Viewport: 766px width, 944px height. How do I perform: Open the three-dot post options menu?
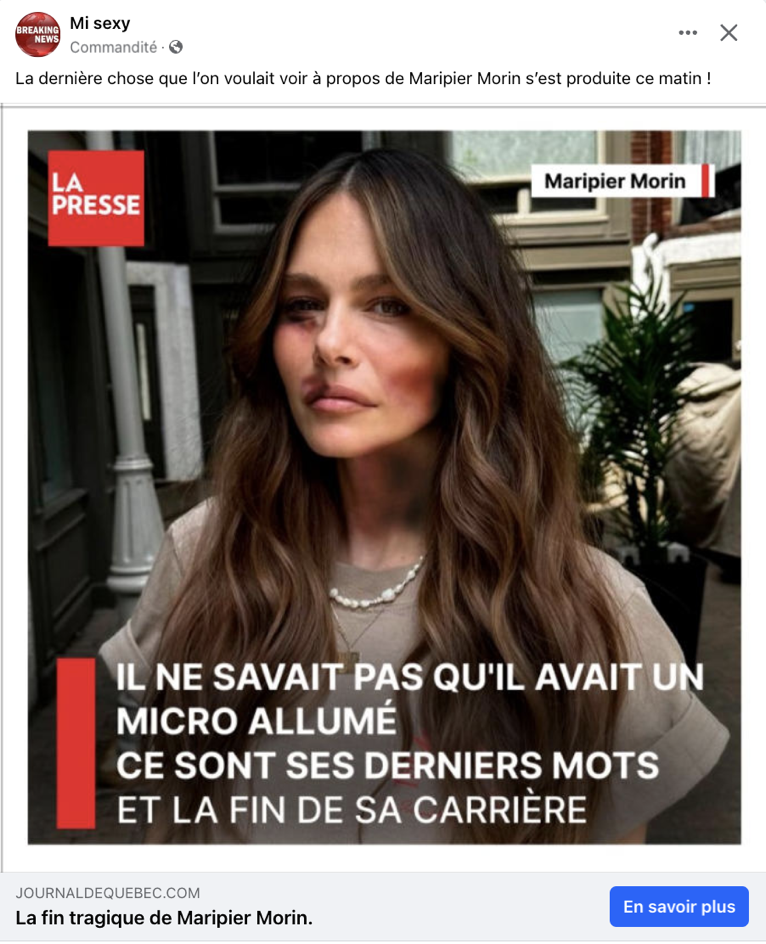(x=688, y=33)
